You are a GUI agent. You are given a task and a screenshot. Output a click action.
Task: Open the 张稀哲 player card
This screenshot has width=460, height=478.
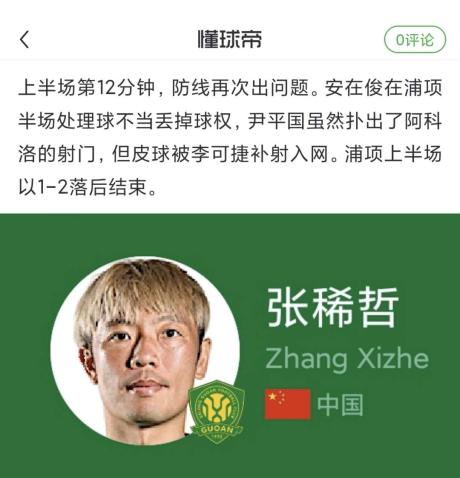[x=230, y=346]
